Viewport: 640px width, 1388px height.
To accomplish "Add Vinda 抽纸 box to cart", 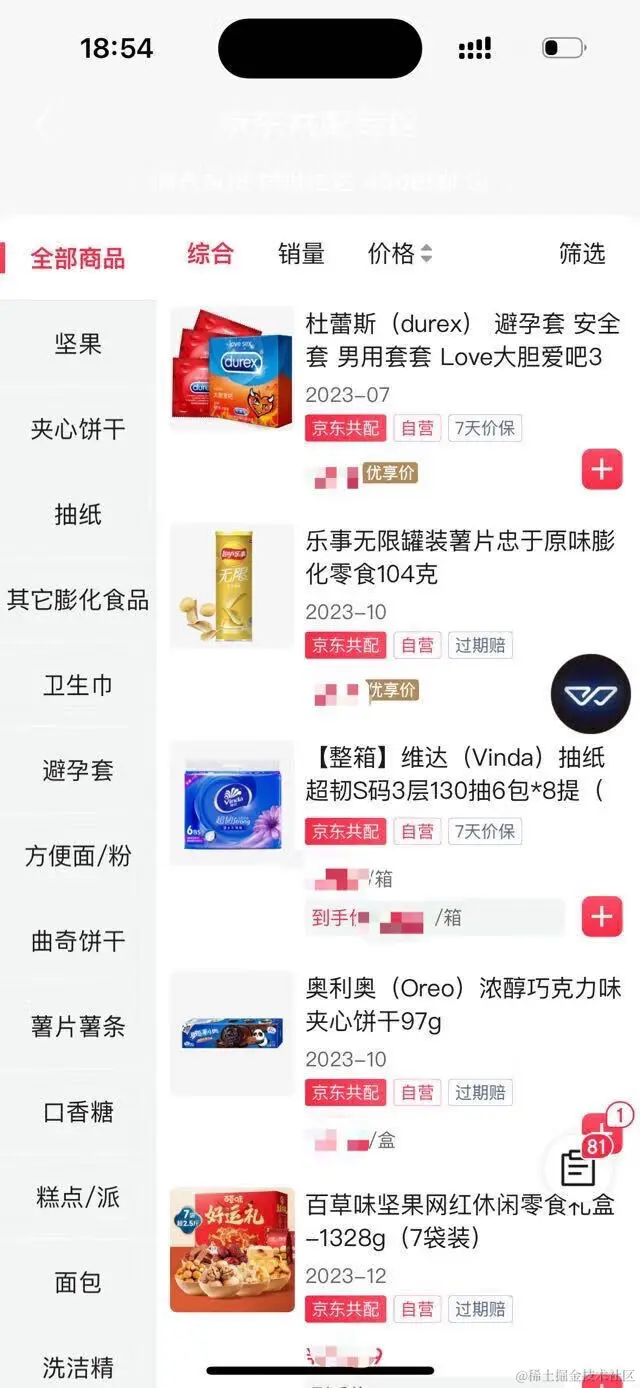I will click(x=601, y=916).
